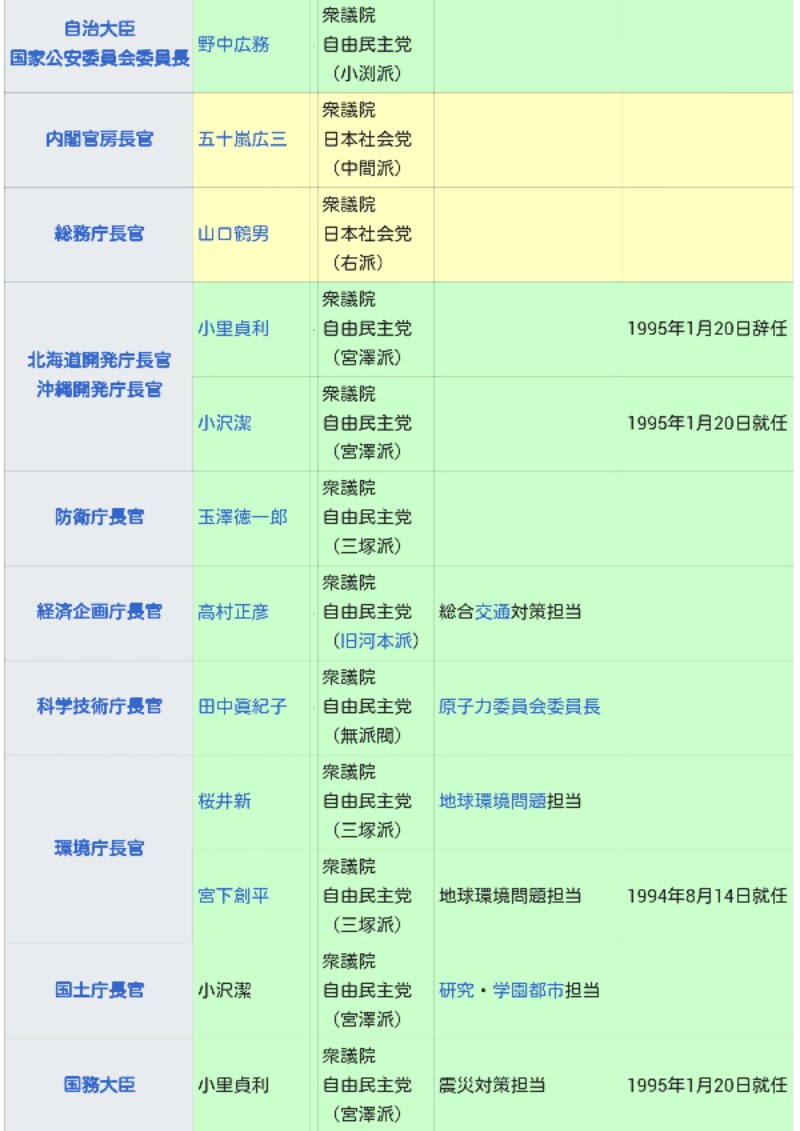Open the 国家公安委員会委員長 link
The height and width of the screenshot is (1131, 800).
tap(99, 58)
